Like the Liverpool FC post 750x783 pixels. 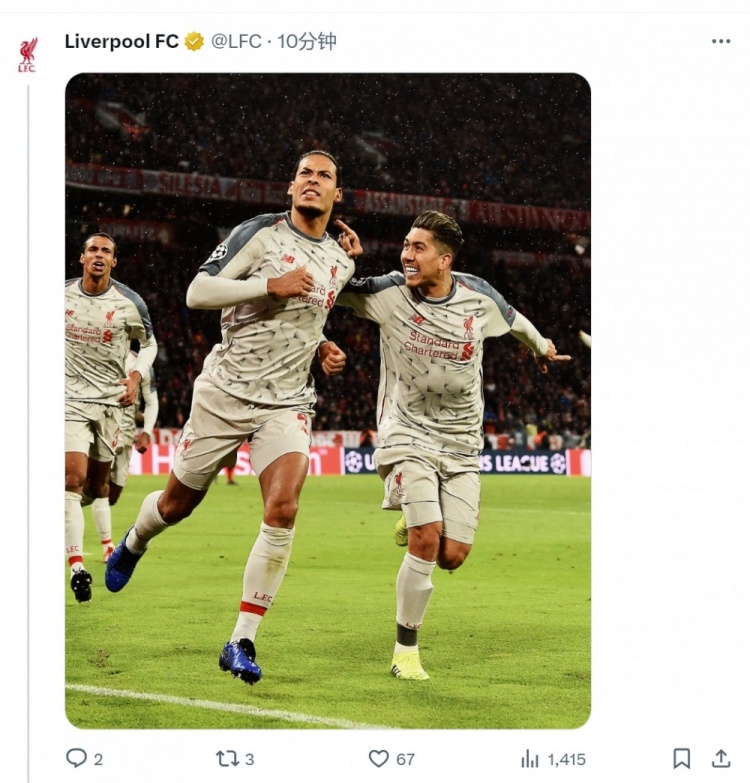379,758
